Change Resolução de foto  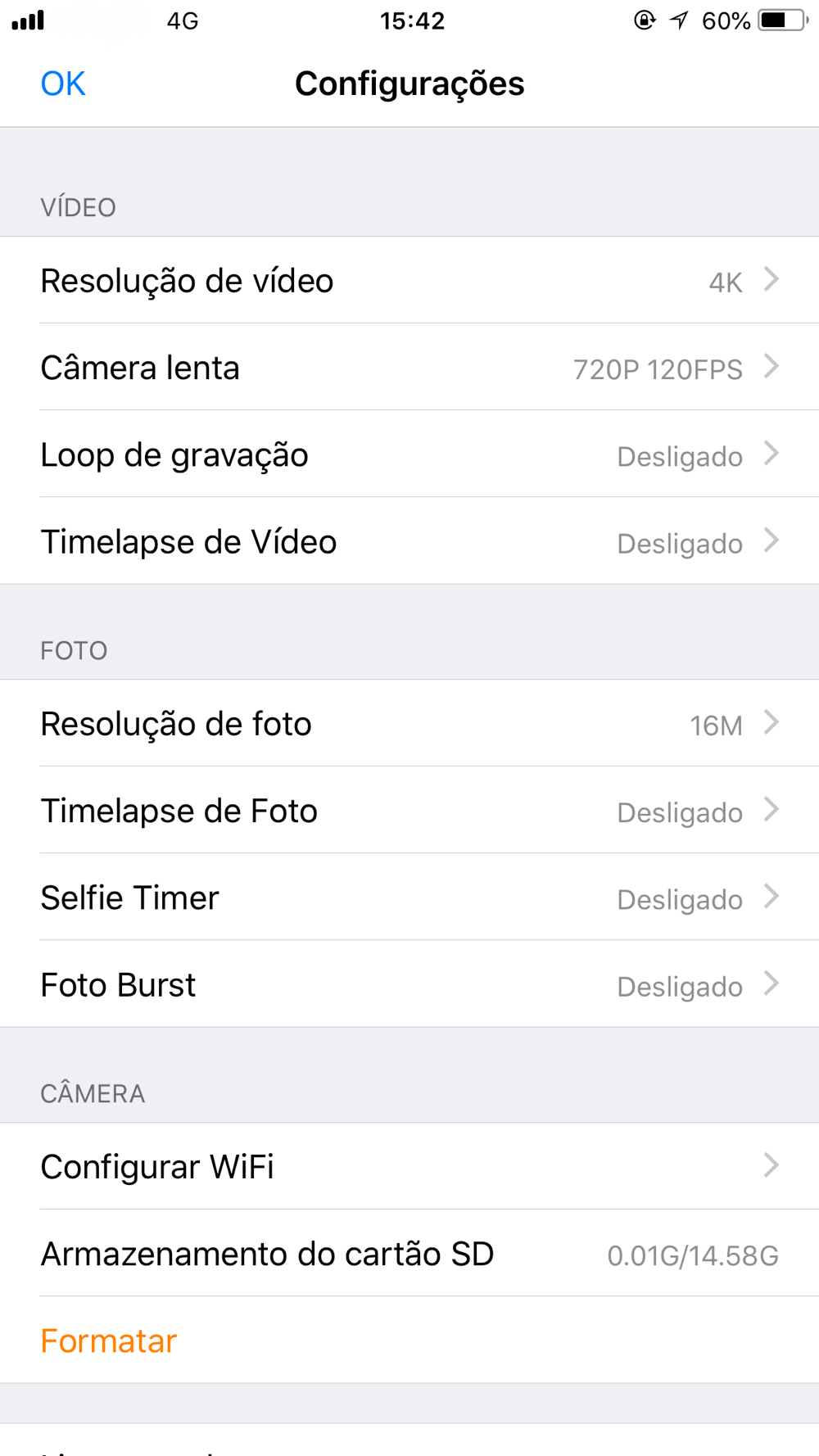tap(409, 723)
